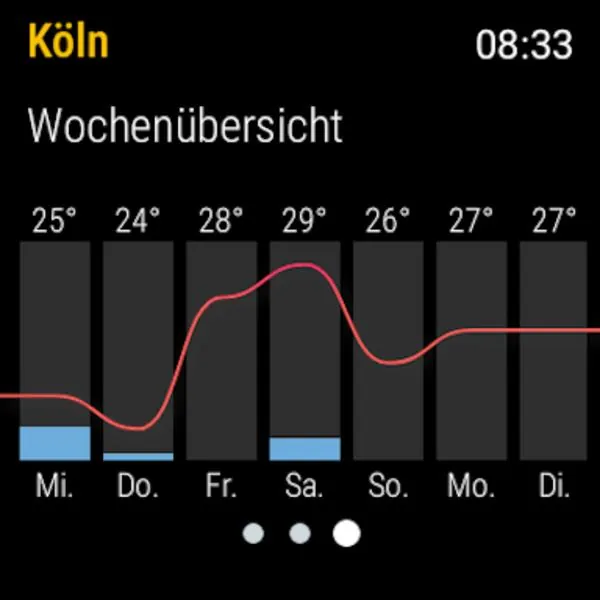Select the Do. forecast bar

pos(138,351)
